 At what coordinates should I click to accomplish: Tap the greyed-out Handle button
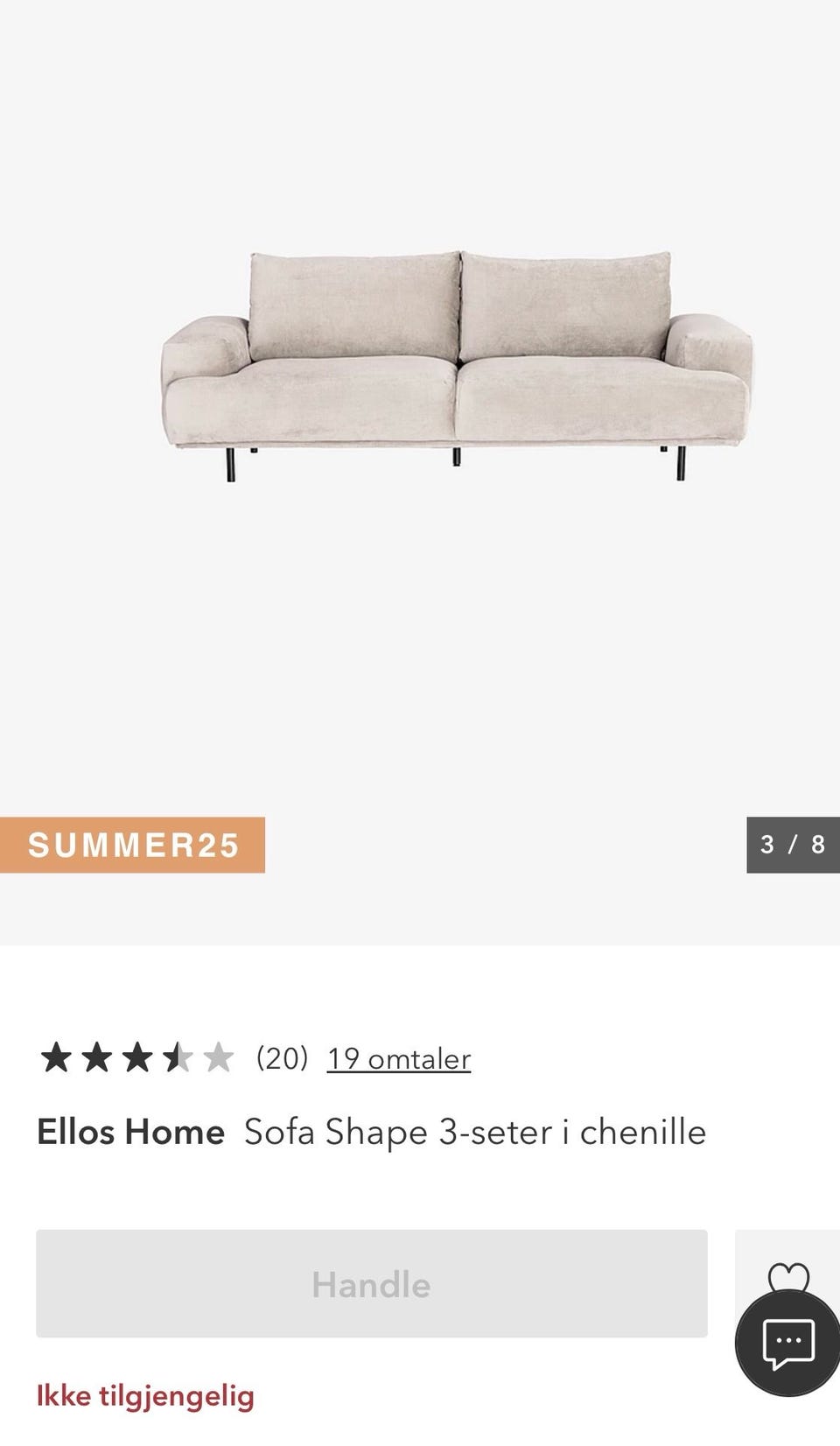pos(372,1283)
